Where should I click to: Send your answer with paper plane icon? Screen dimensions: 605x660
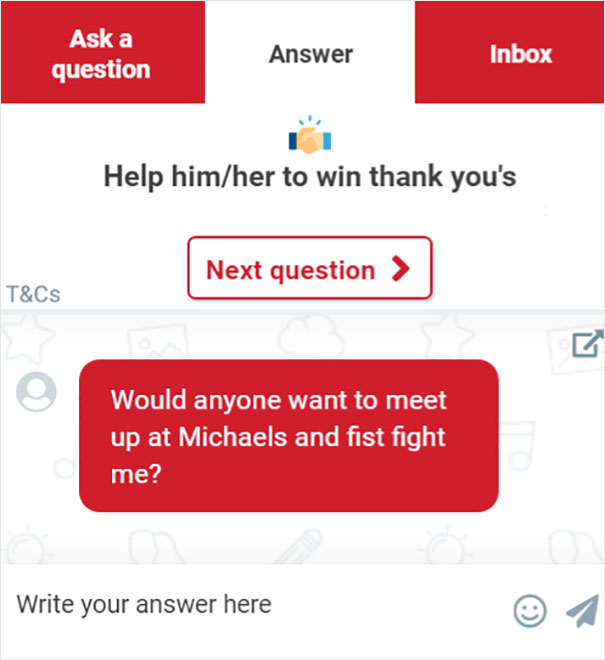[581, 611]
